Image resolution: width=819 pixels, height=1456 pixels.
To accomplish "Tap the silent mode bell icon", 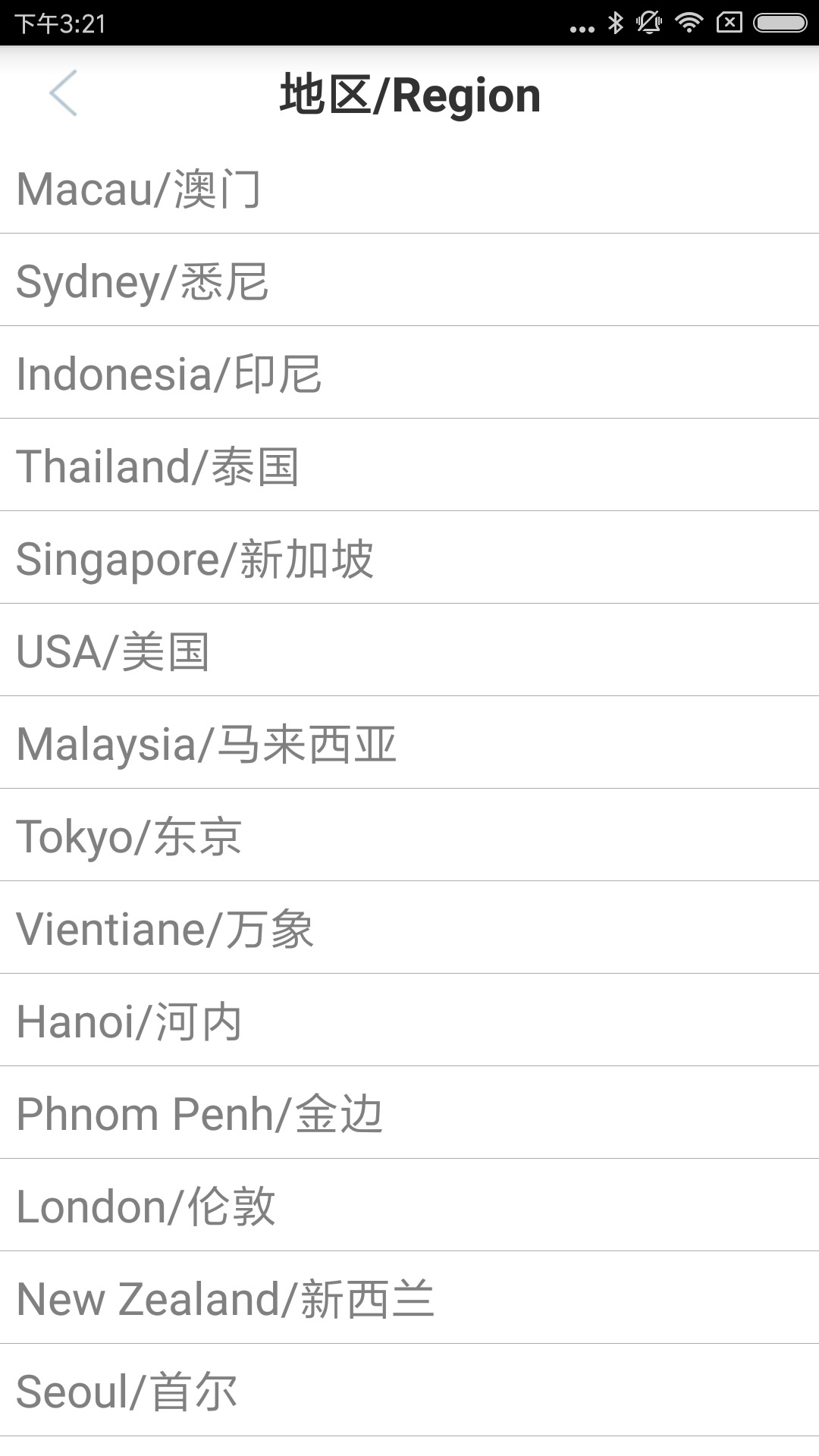I will [x=648, y=23].
